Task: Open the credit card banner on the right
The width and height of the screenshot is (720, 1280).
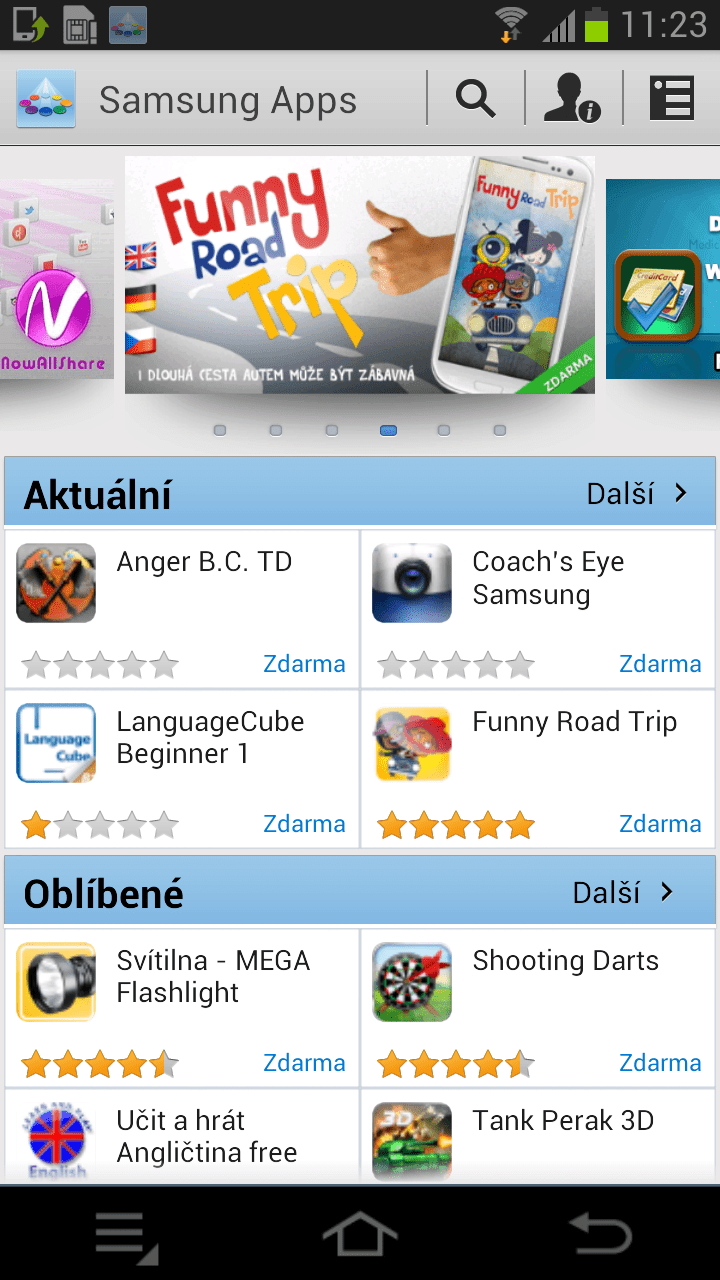Action: (664, 280)
